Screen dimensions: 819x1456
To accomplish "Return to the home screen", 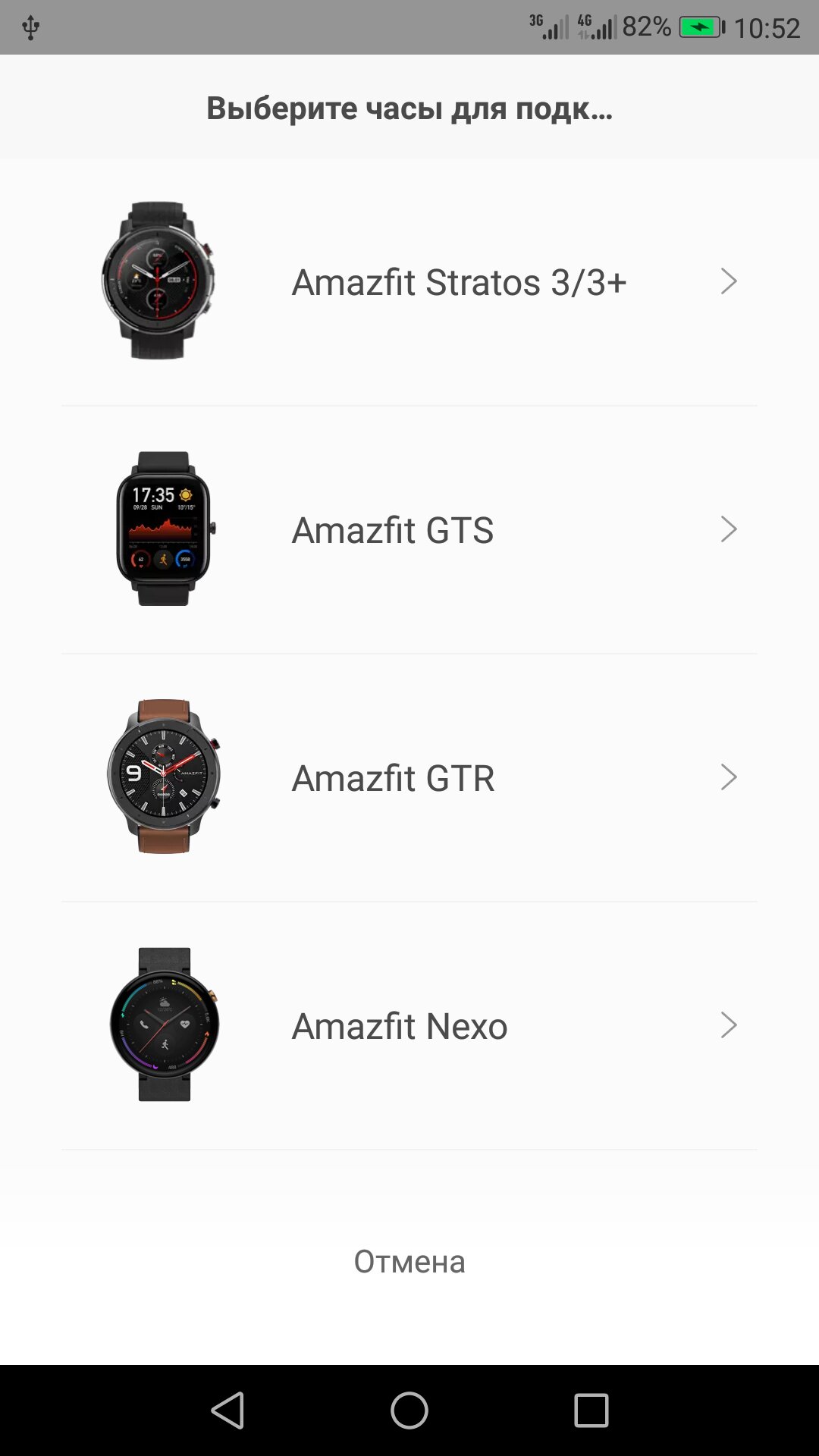I will point(409,1410).
